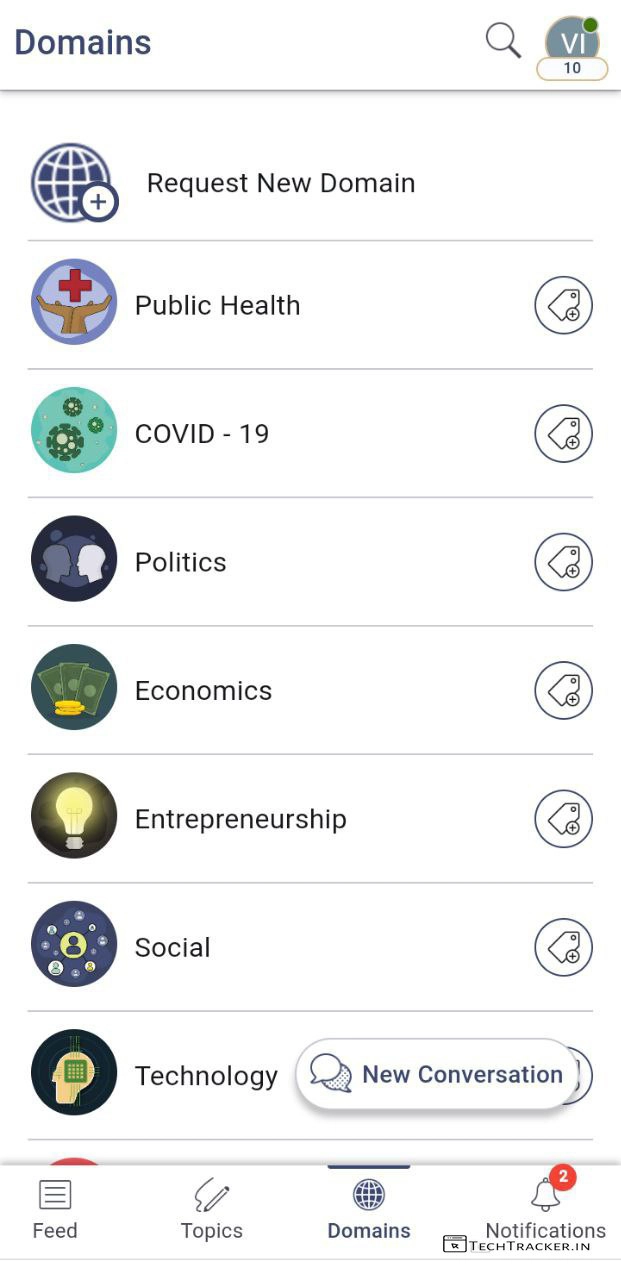Open the VI profile avatar

[572, 43]
